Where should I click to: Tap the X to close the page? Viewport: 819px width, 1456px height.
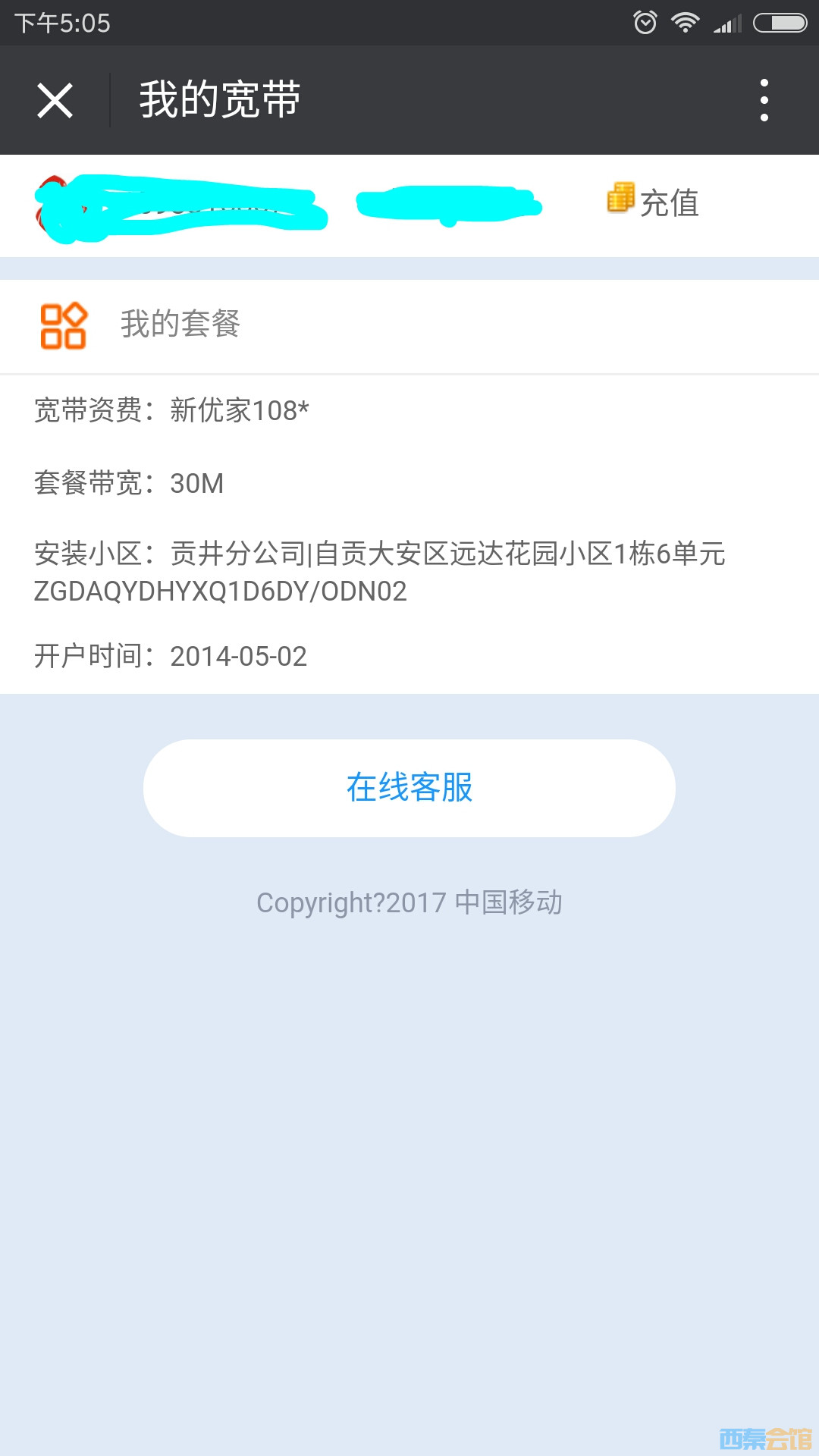coord(55,99)
